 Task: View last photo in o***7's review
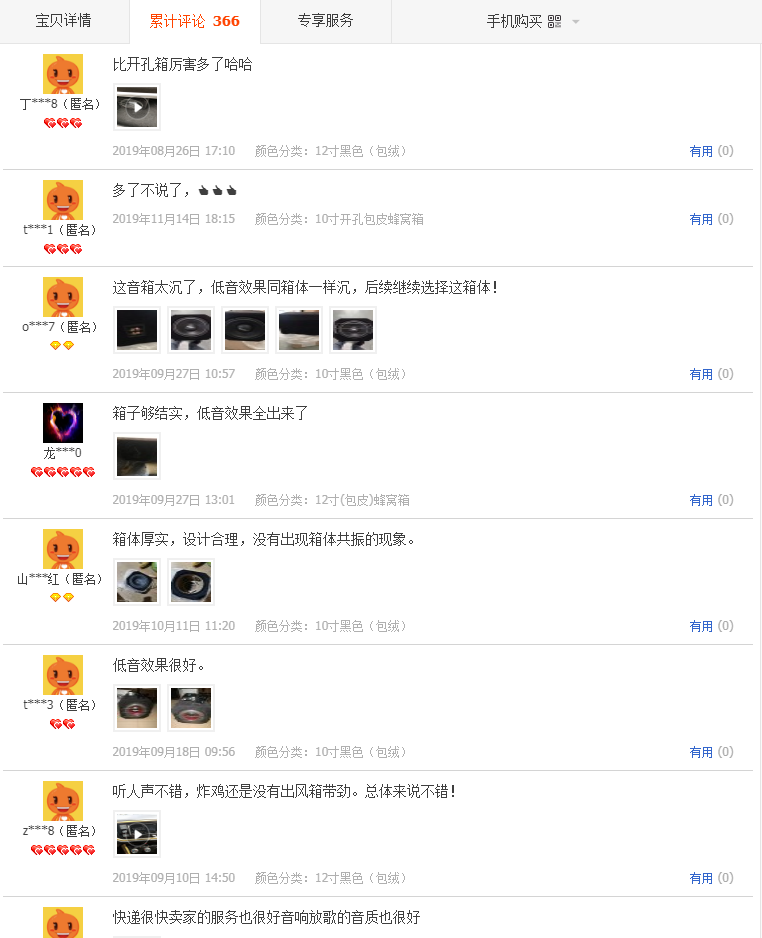coord(353,330)
